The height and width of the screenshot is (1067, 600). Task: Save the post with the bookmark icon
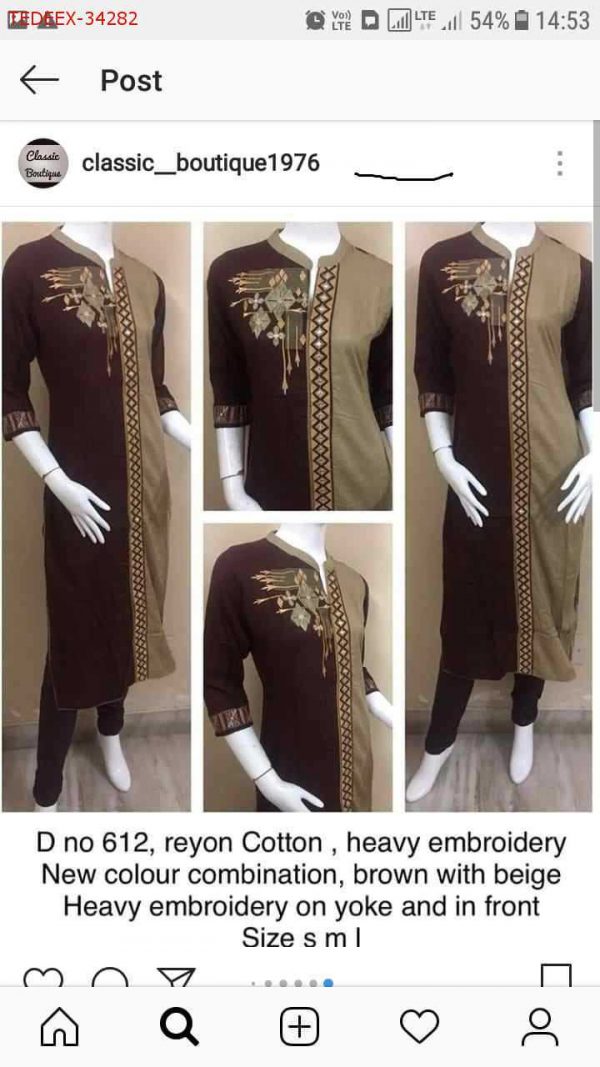click(555, 976)
